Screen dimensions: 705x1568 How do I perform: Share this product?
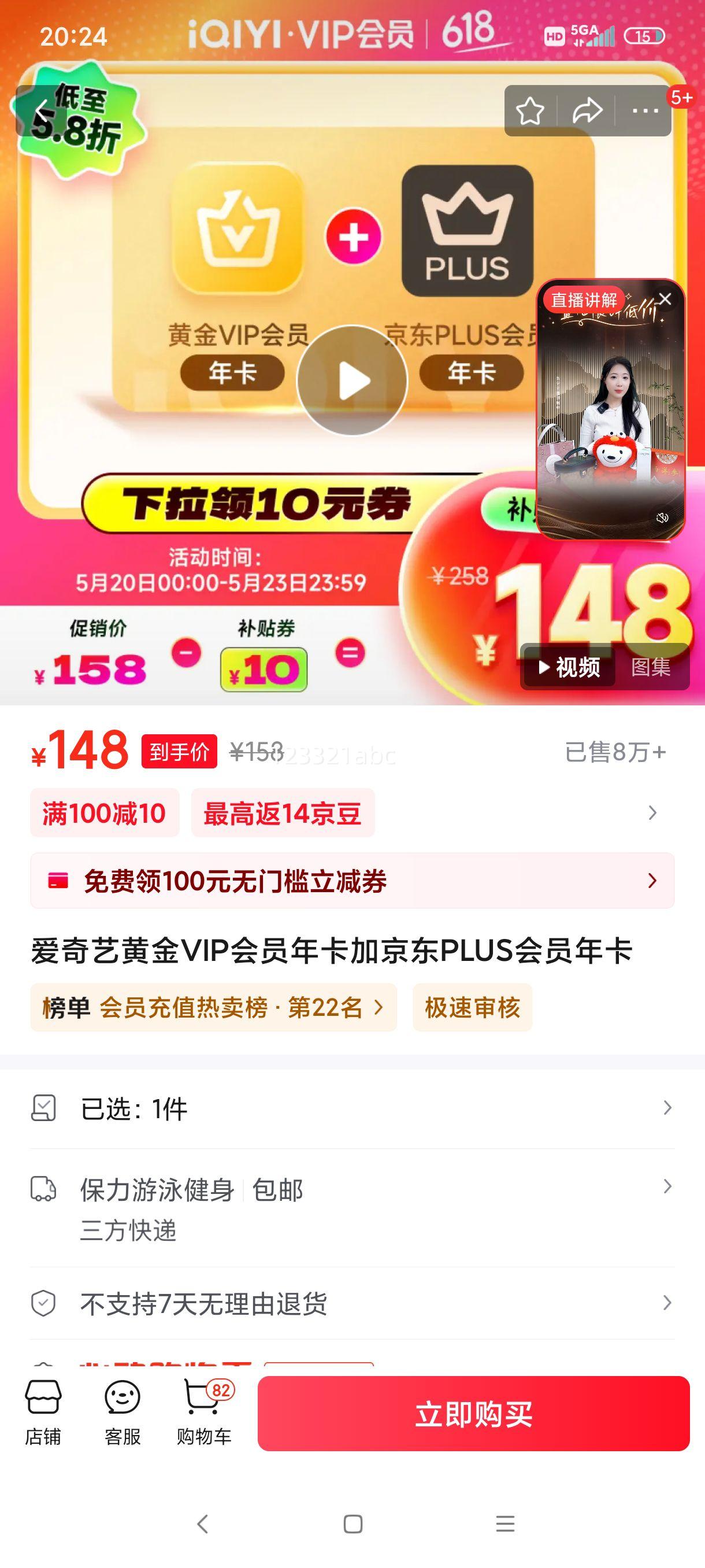pyautogui.click(x=587, y=112)
